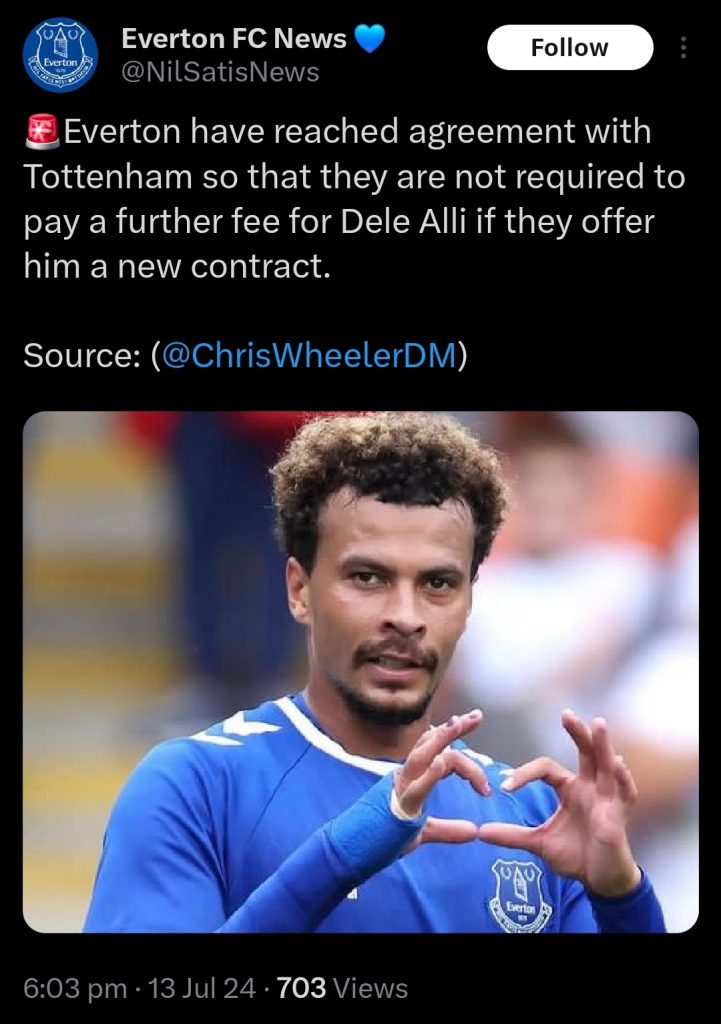Open the tweet overflow menu

click(683, 48)
